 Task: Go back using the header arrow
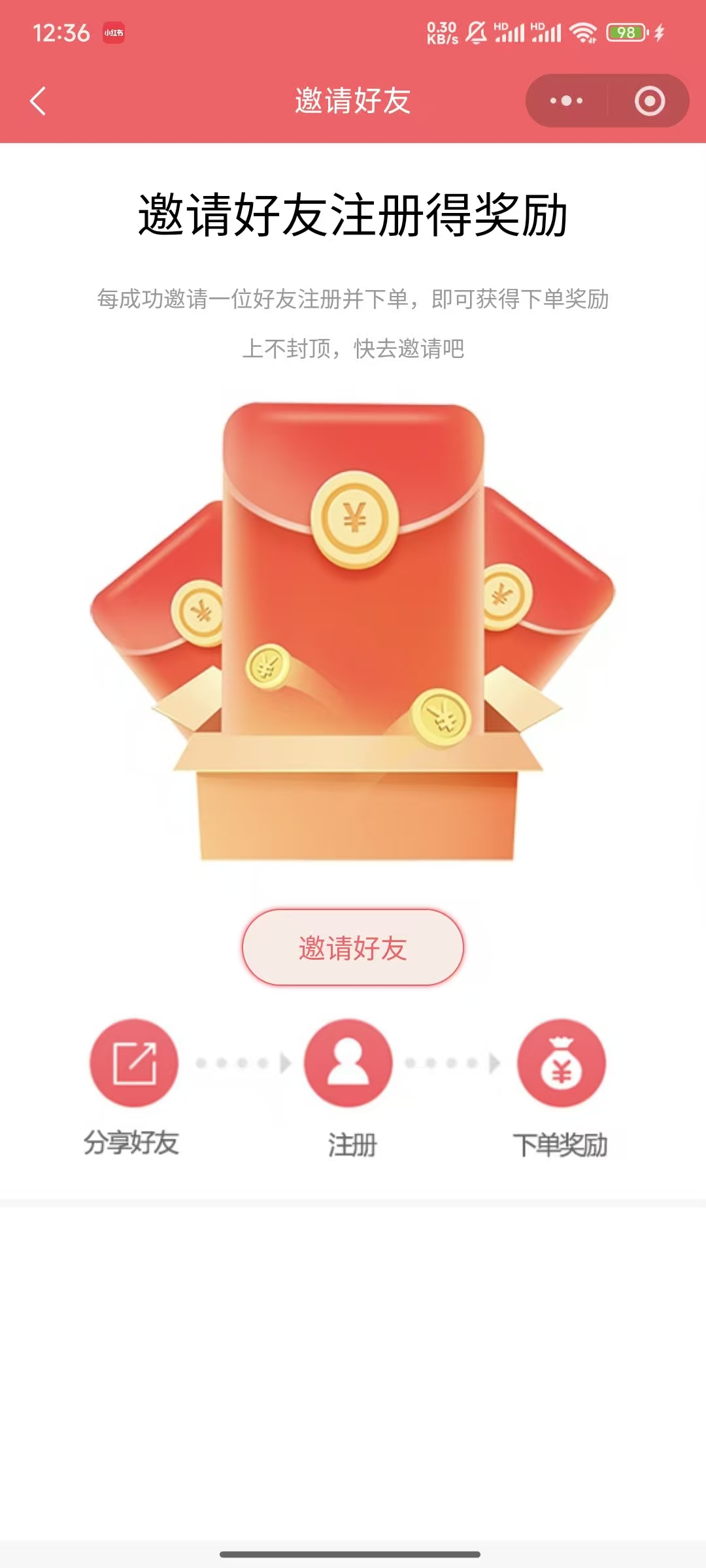click(x=38, y=101)
